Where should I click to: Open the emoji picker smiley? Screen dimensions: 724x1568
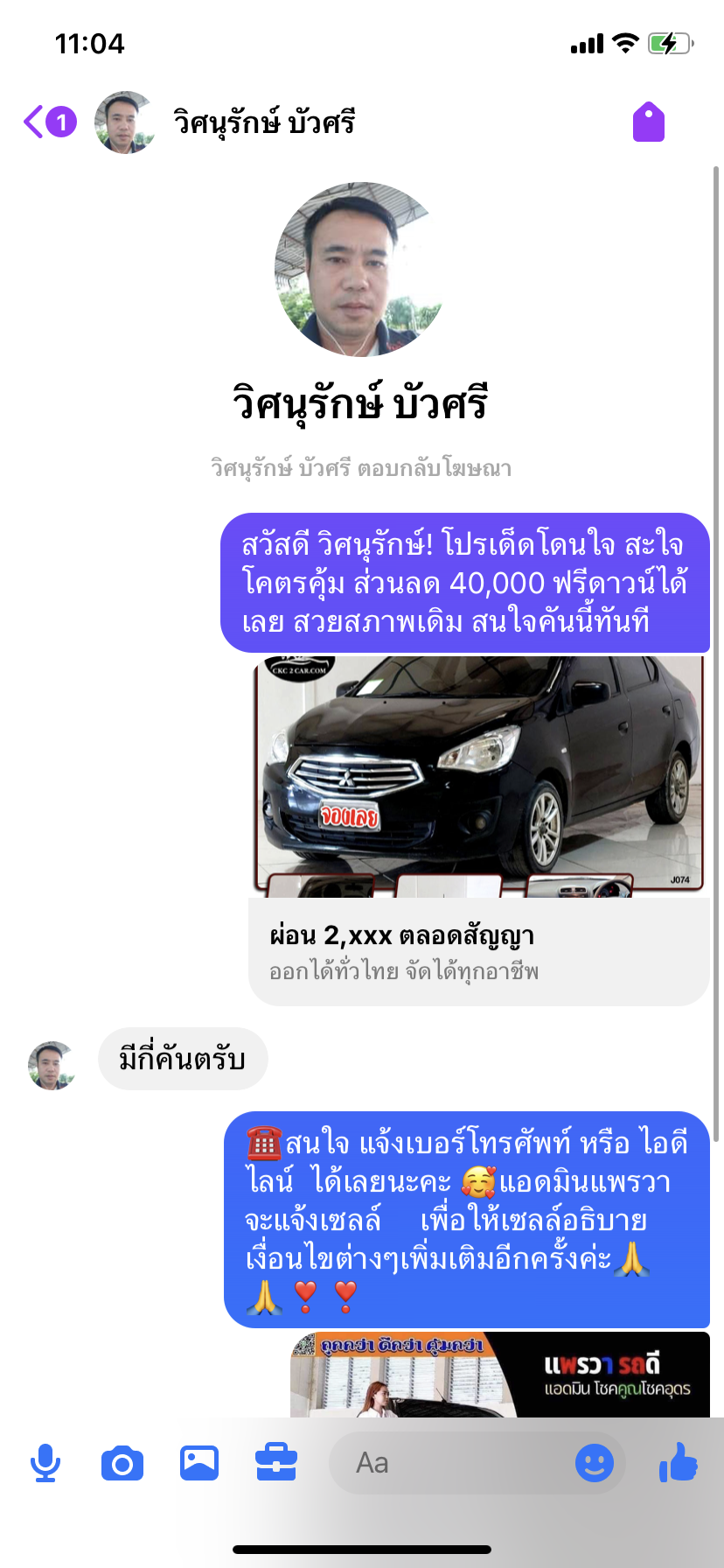click(595, 1463)
